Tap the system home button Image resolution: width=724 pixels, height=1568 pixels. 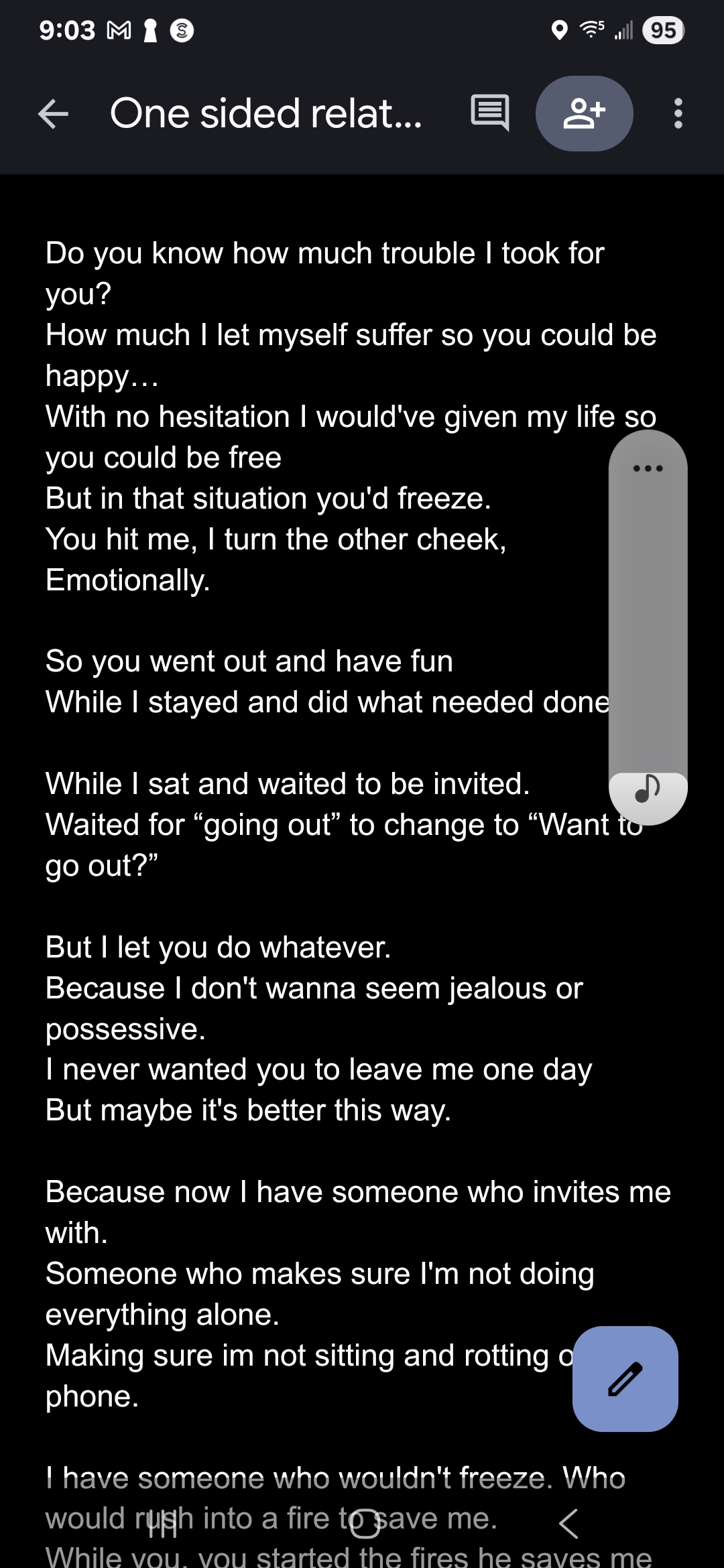363,1522
